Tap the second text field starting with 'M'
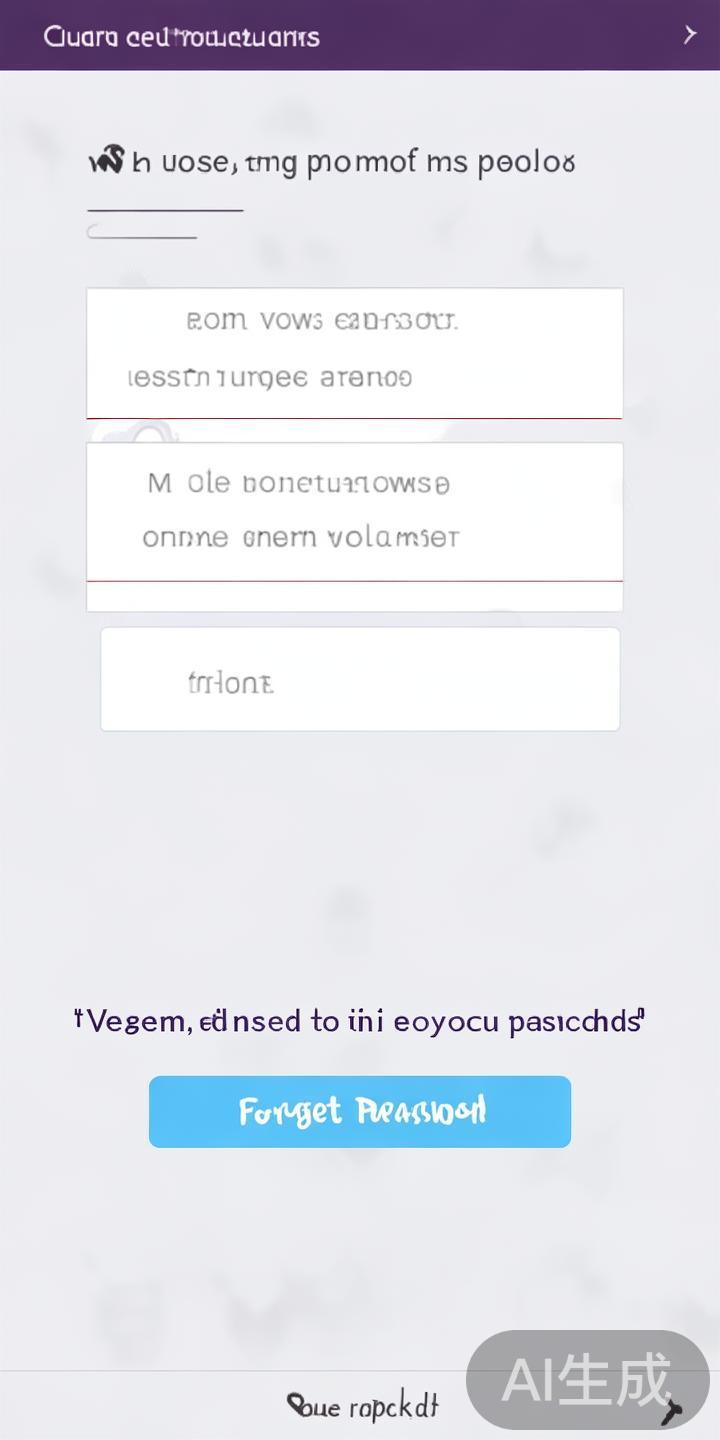The height and width of the screenshot is (1440, 720). pos(354,512)
